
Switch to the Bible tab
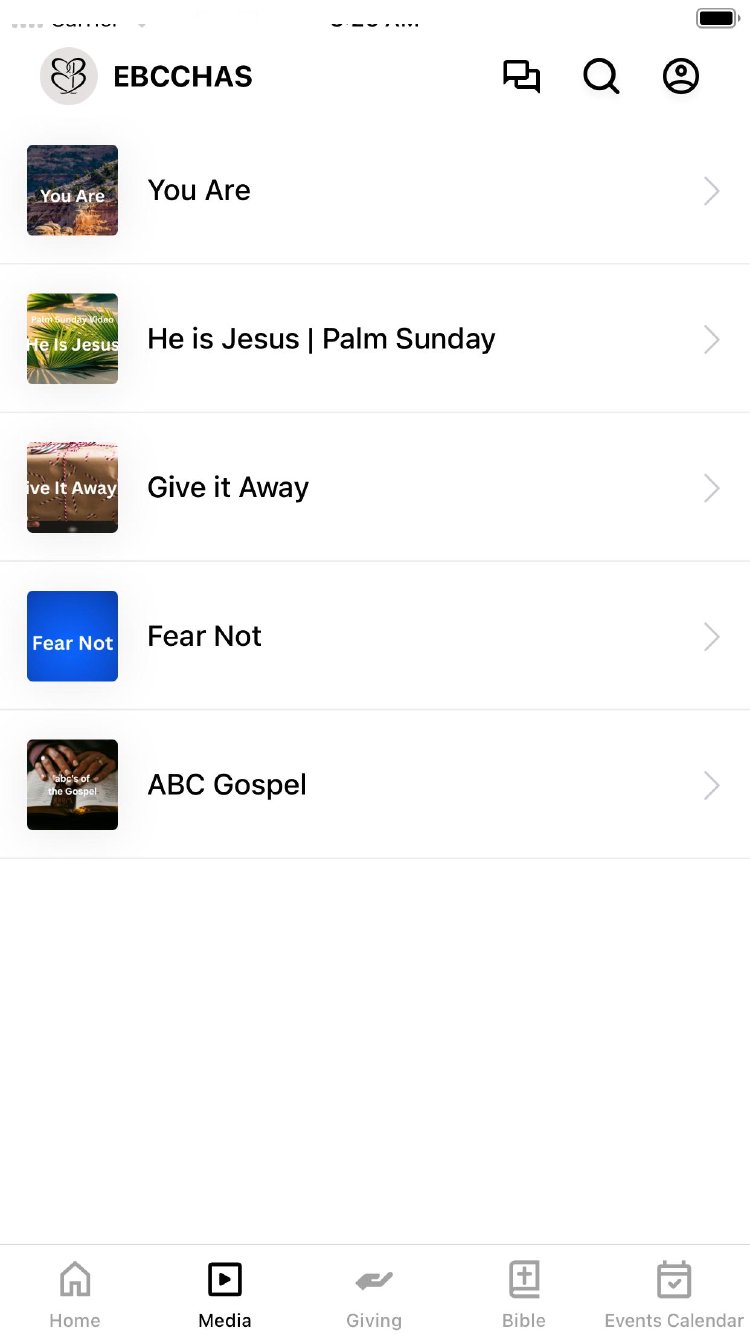tap(524, 1294)
